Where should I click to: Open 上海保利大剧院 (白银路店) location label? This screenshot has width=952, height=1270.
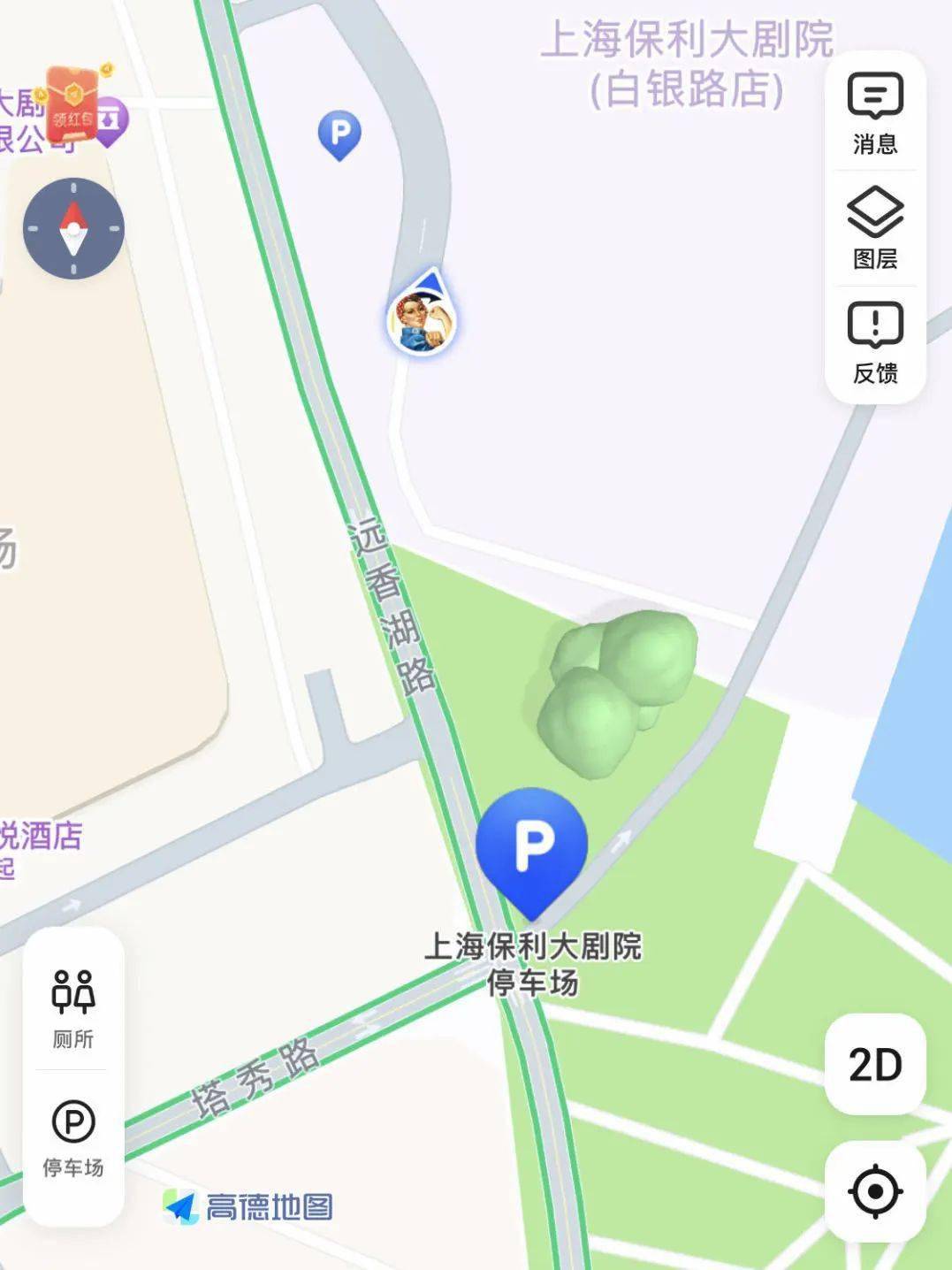pos(690,62)
